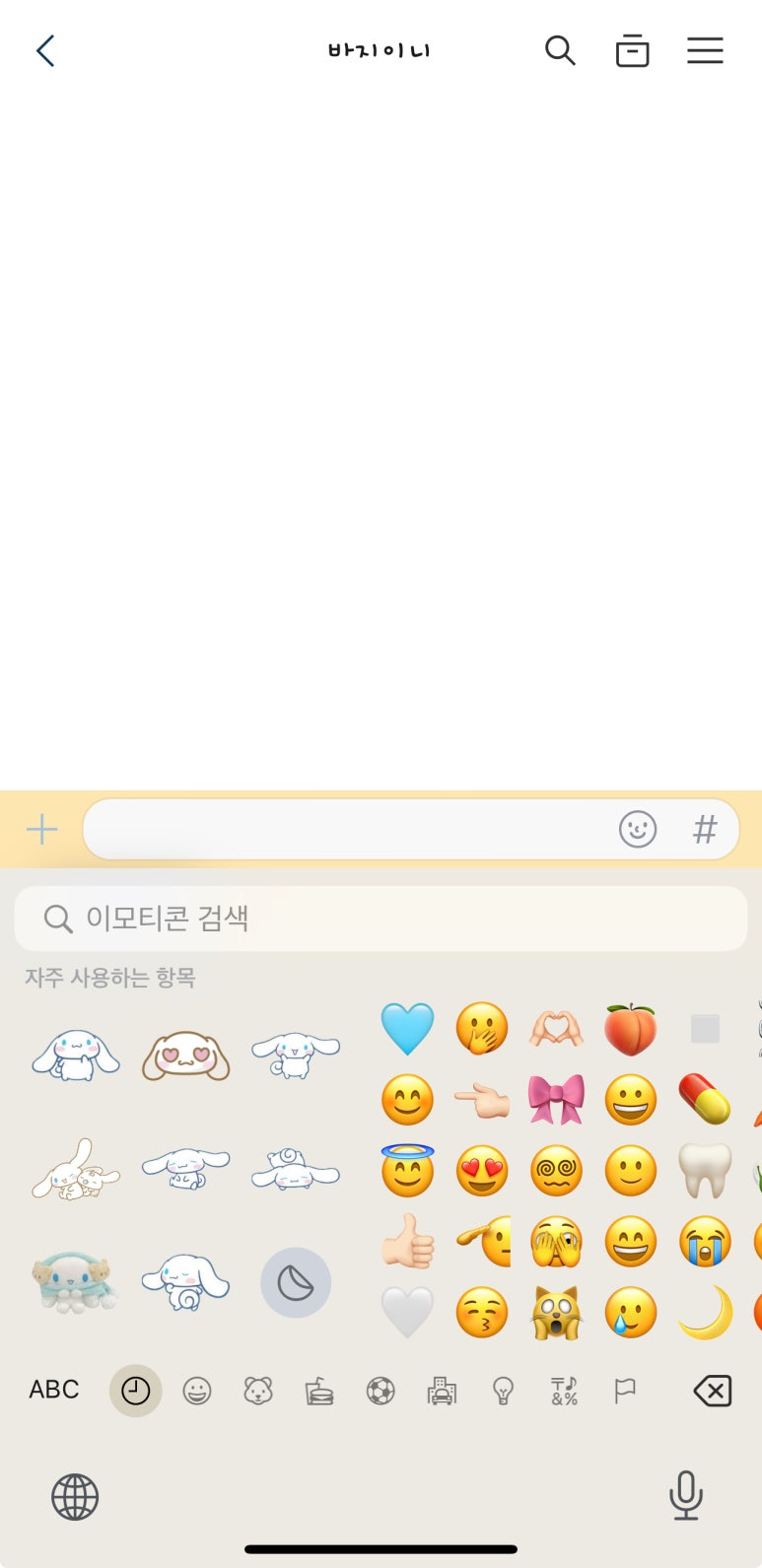Search within this chat room
Viewport: 762px width, 1568px height.
pyautogui.click(x=560, y=50)
